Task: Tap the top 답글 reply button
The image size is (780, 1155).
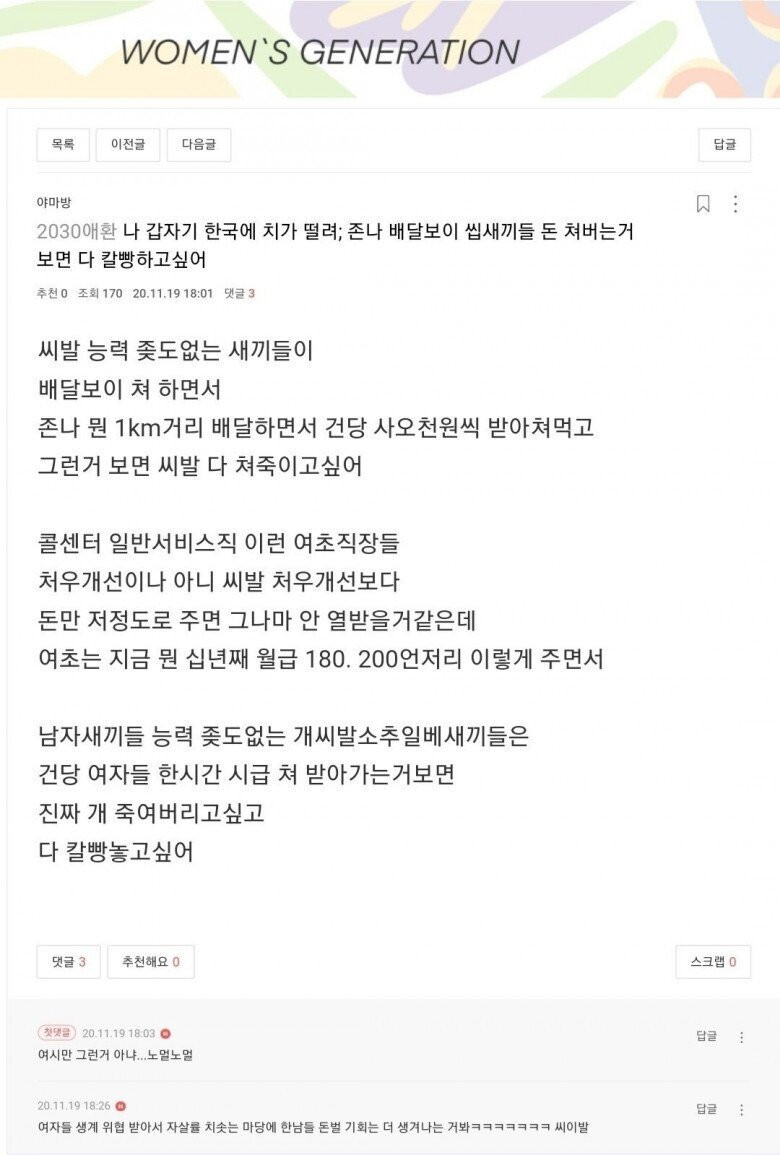Action: (724, 145)
